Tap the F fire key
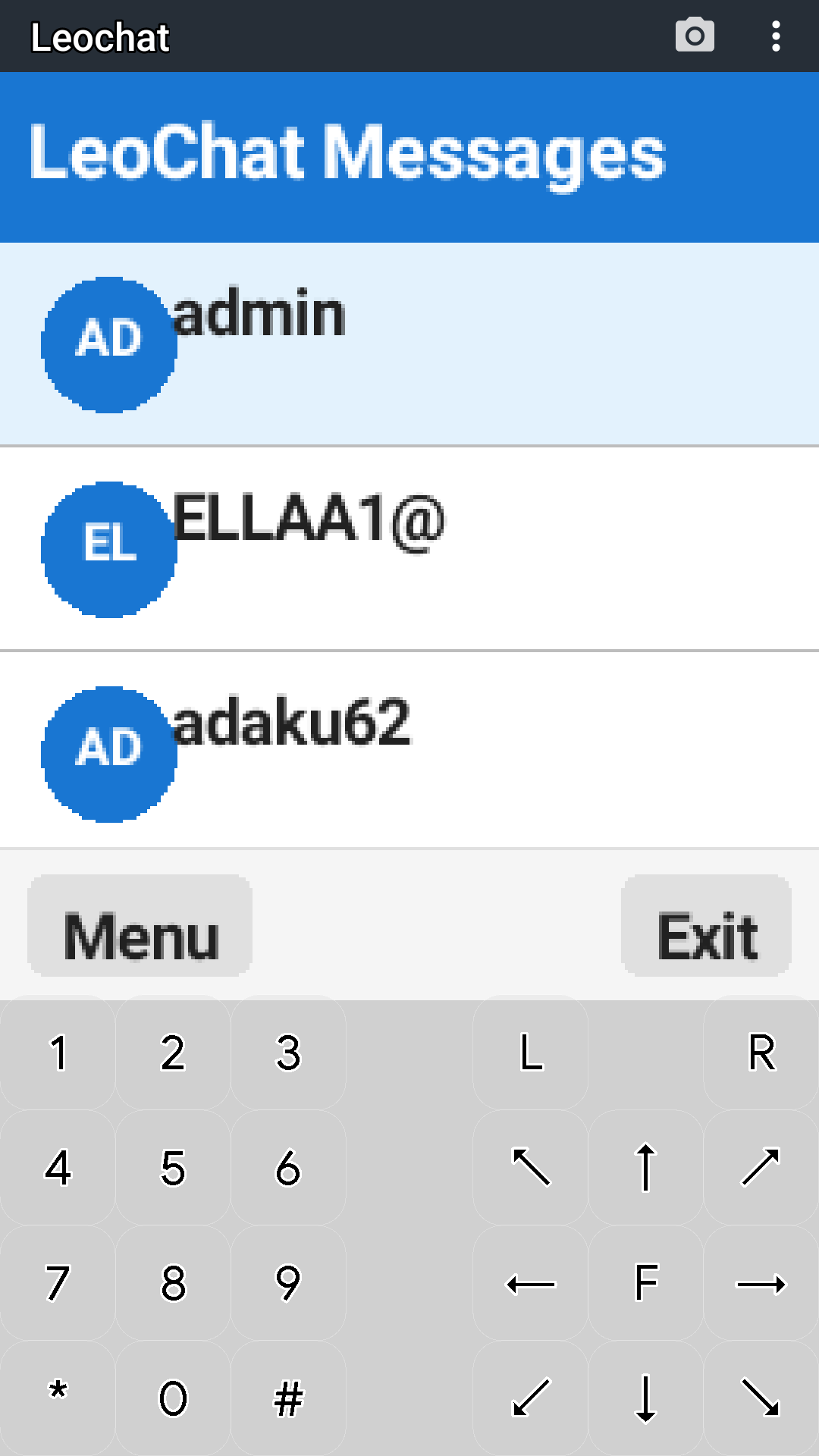Viewport: 819px width, 1456px height. click(x=645, y=1283)
